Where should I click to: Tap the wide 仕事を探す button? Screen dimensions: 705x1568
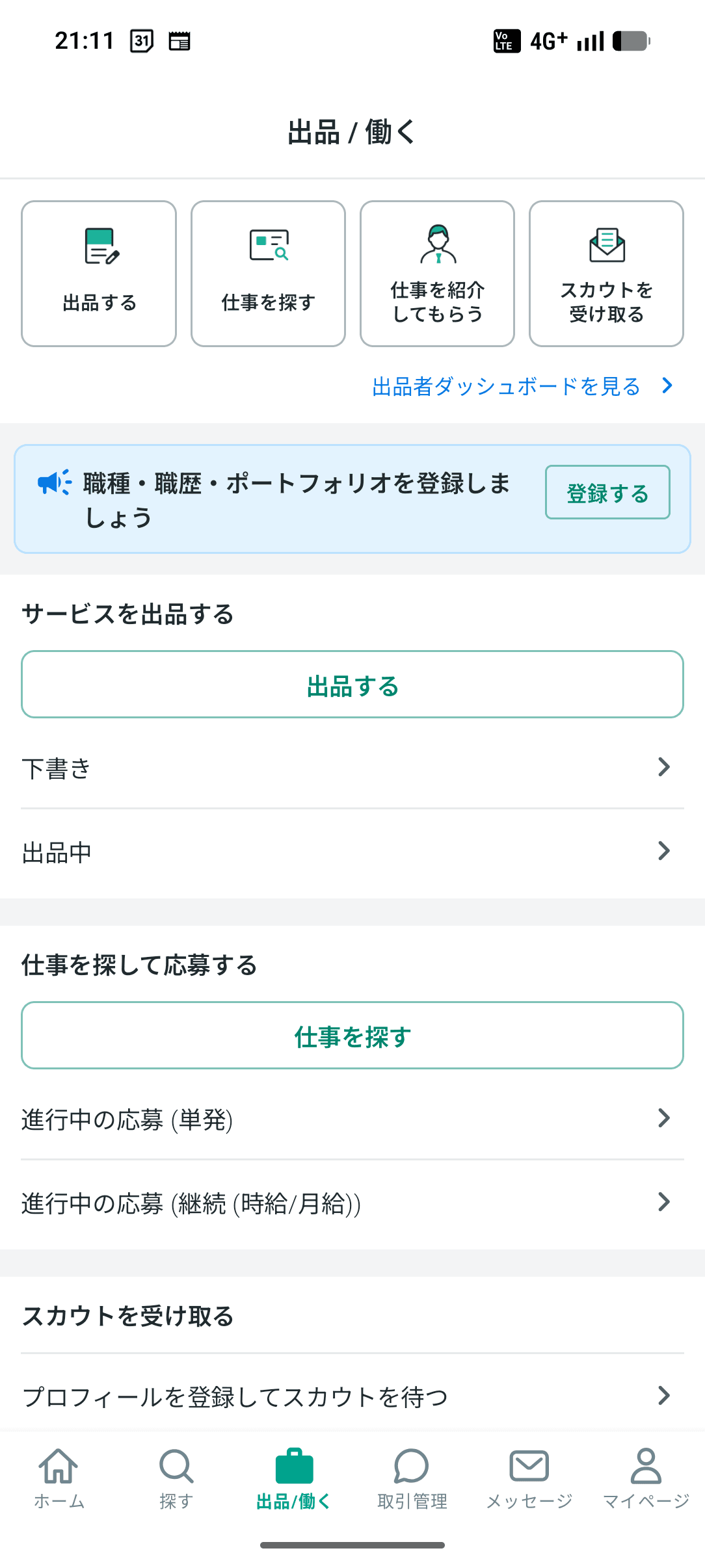(352, 1036)
